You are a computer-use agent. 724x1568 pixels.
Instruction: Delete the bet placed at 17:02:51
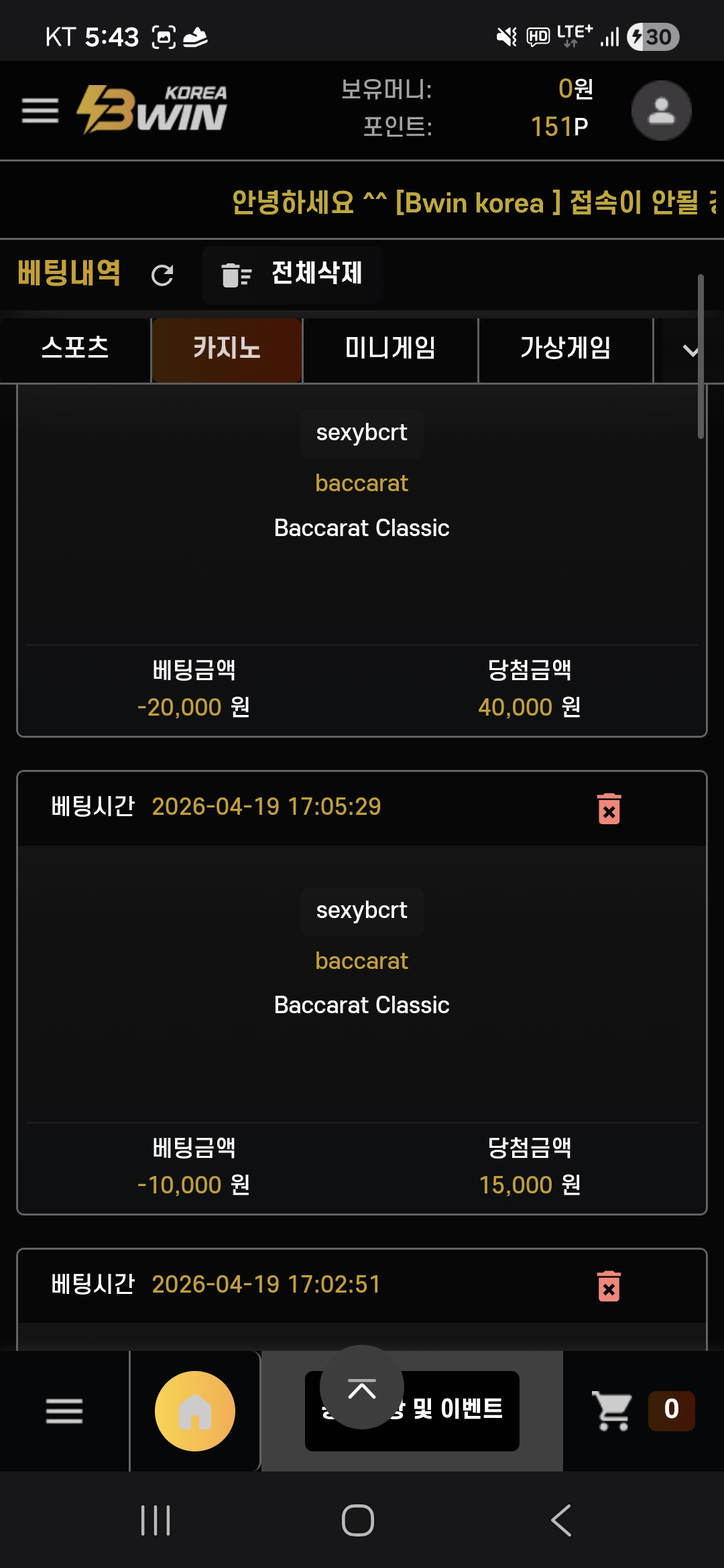[609, 1285]
